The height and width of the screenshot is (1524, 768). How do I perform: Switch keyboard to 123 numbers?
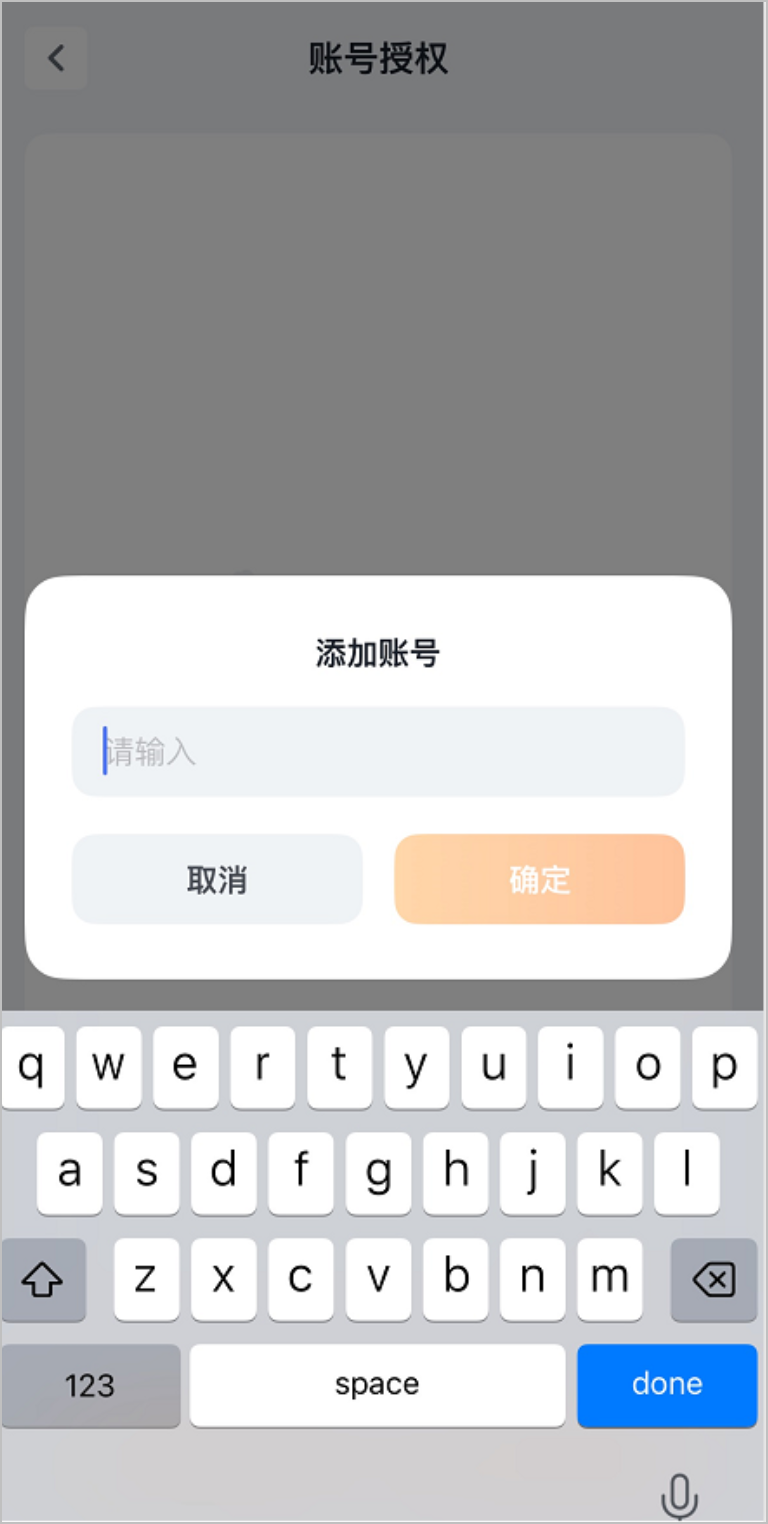pyautogui.click(x=90, y=1385)
